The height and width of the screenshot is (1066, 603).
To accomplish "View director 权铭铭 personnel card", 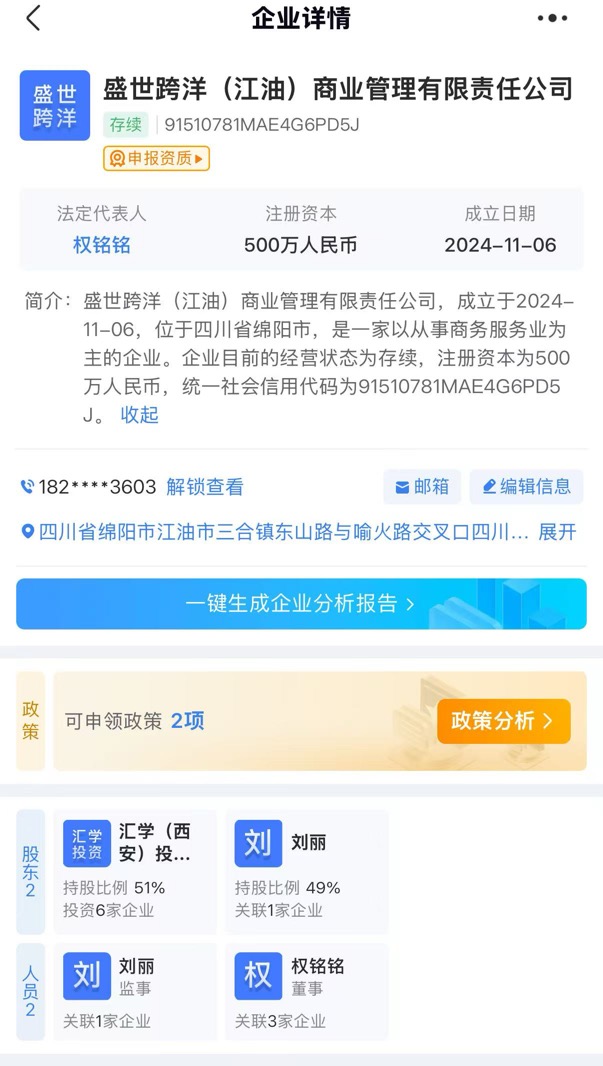I will pyautogui.click(x=306, y=991).
